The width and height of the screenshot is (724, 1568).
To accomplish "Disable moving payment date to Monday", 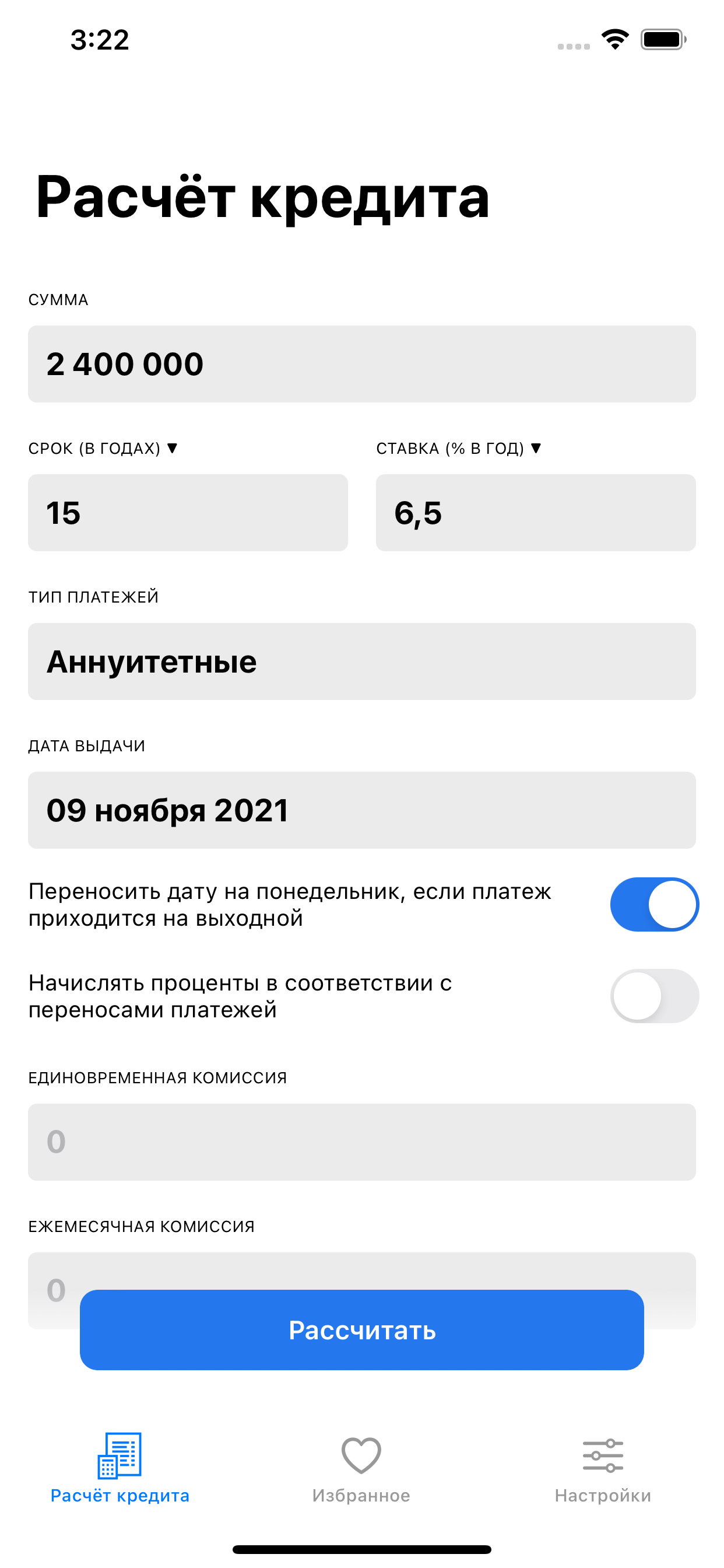I will tap(654, 904).
